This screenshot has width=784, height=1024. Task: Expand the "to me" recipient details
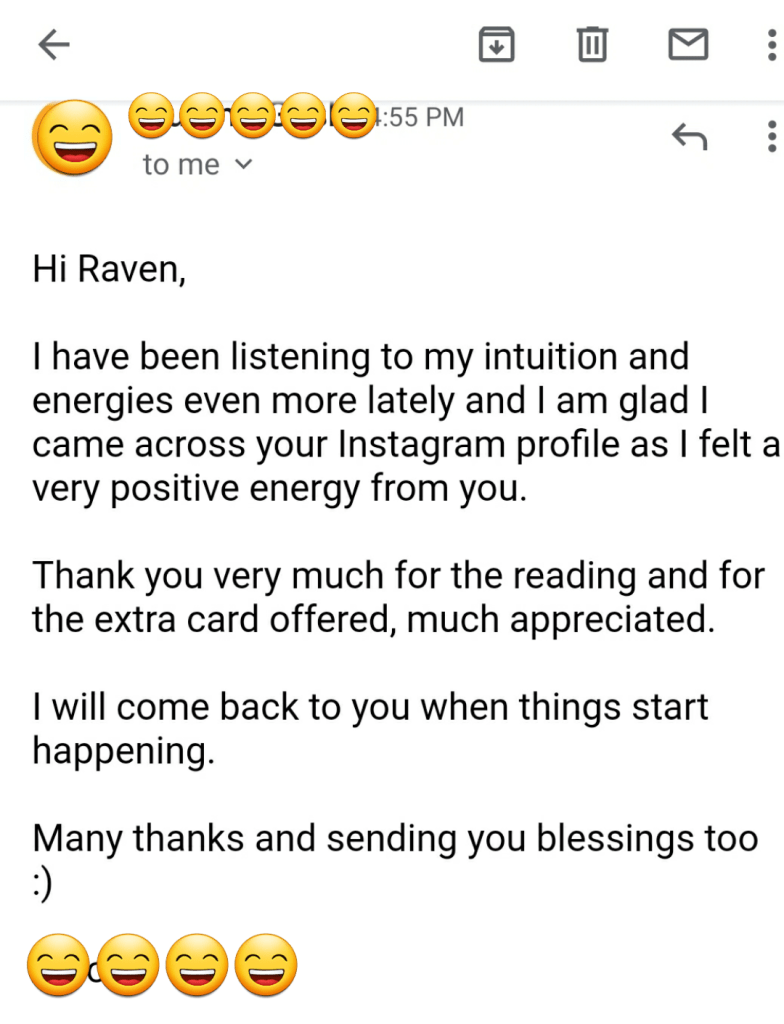[x=198, y=166]
